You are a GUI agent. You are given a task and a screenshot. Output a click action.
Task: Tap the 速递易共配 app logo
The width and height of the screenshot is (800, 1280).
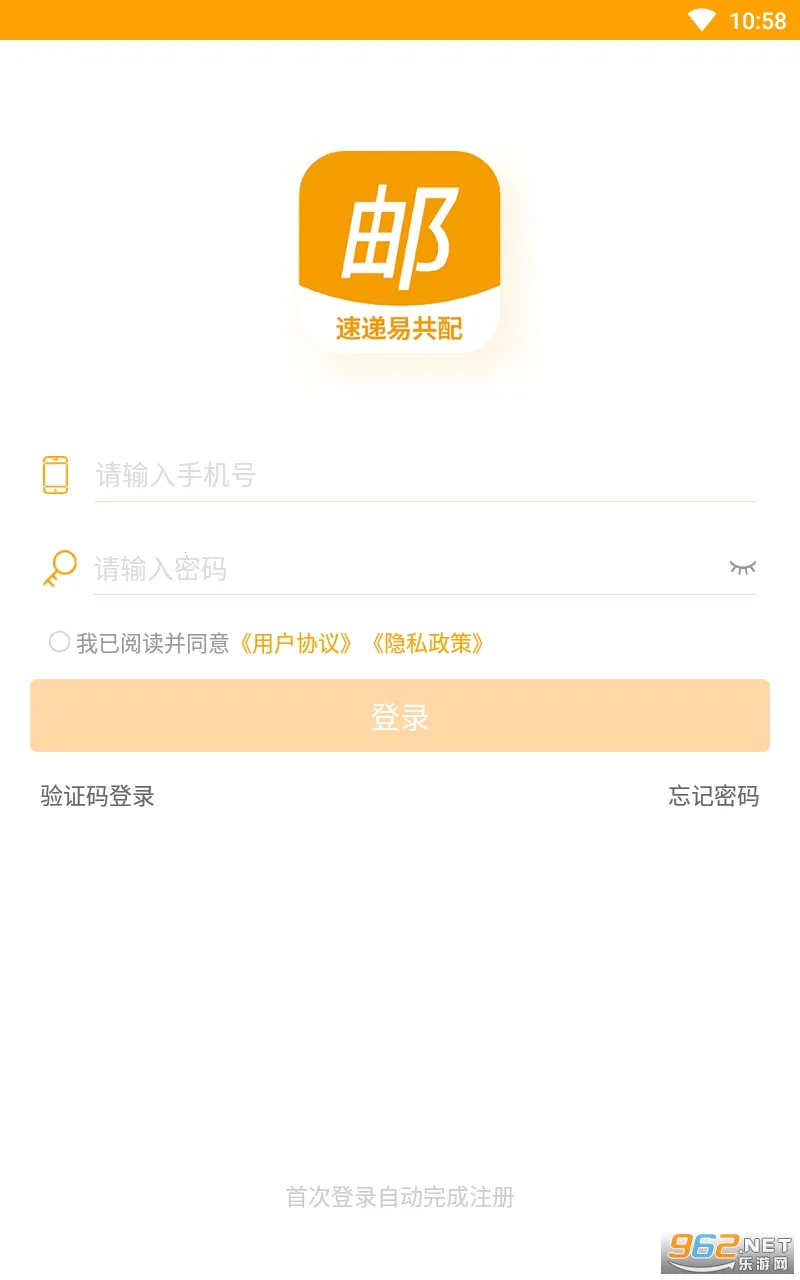coord(399,250)
